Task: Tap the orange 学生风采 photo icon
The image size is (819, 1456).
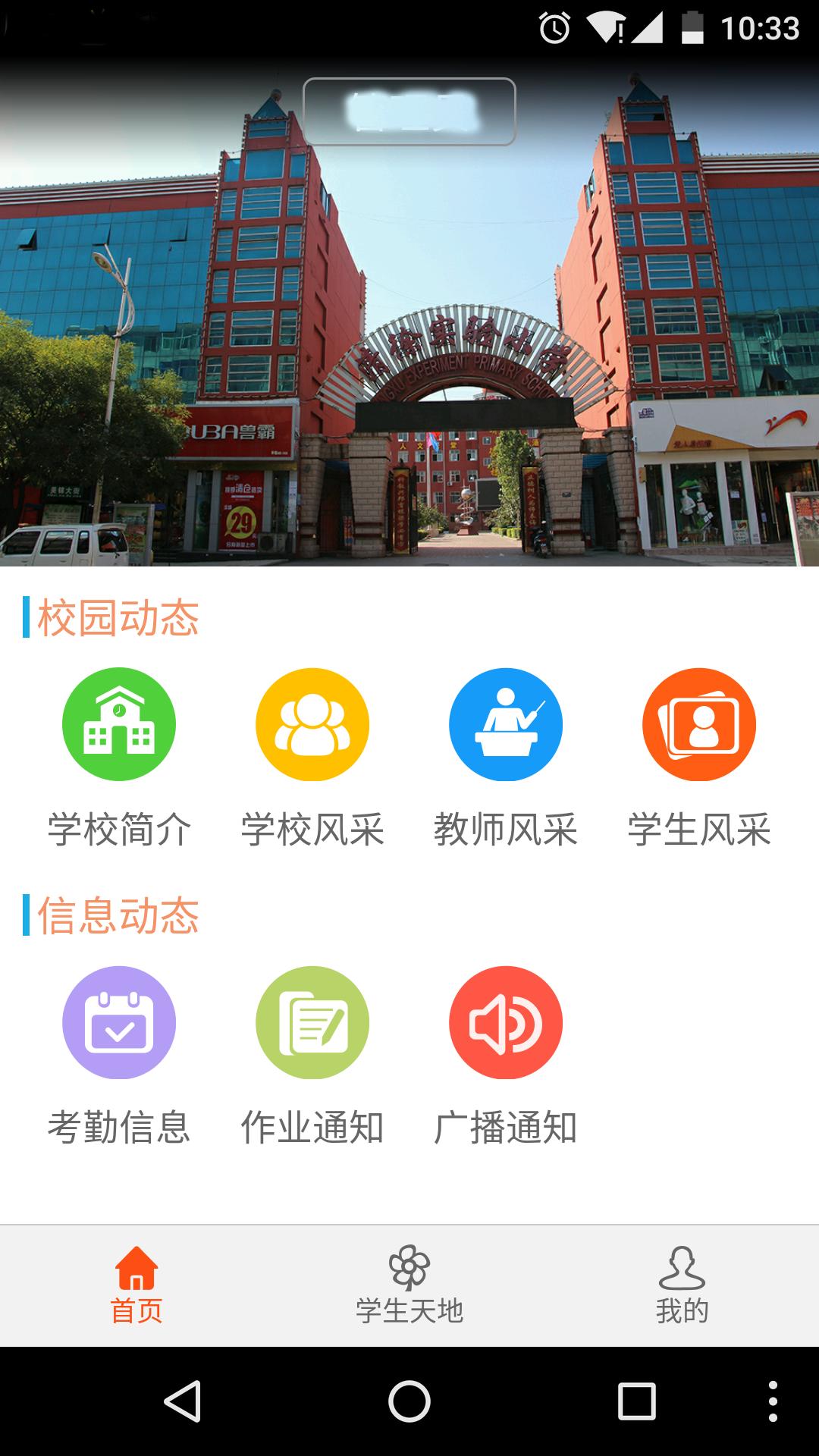Action: [x=698, y=724]
